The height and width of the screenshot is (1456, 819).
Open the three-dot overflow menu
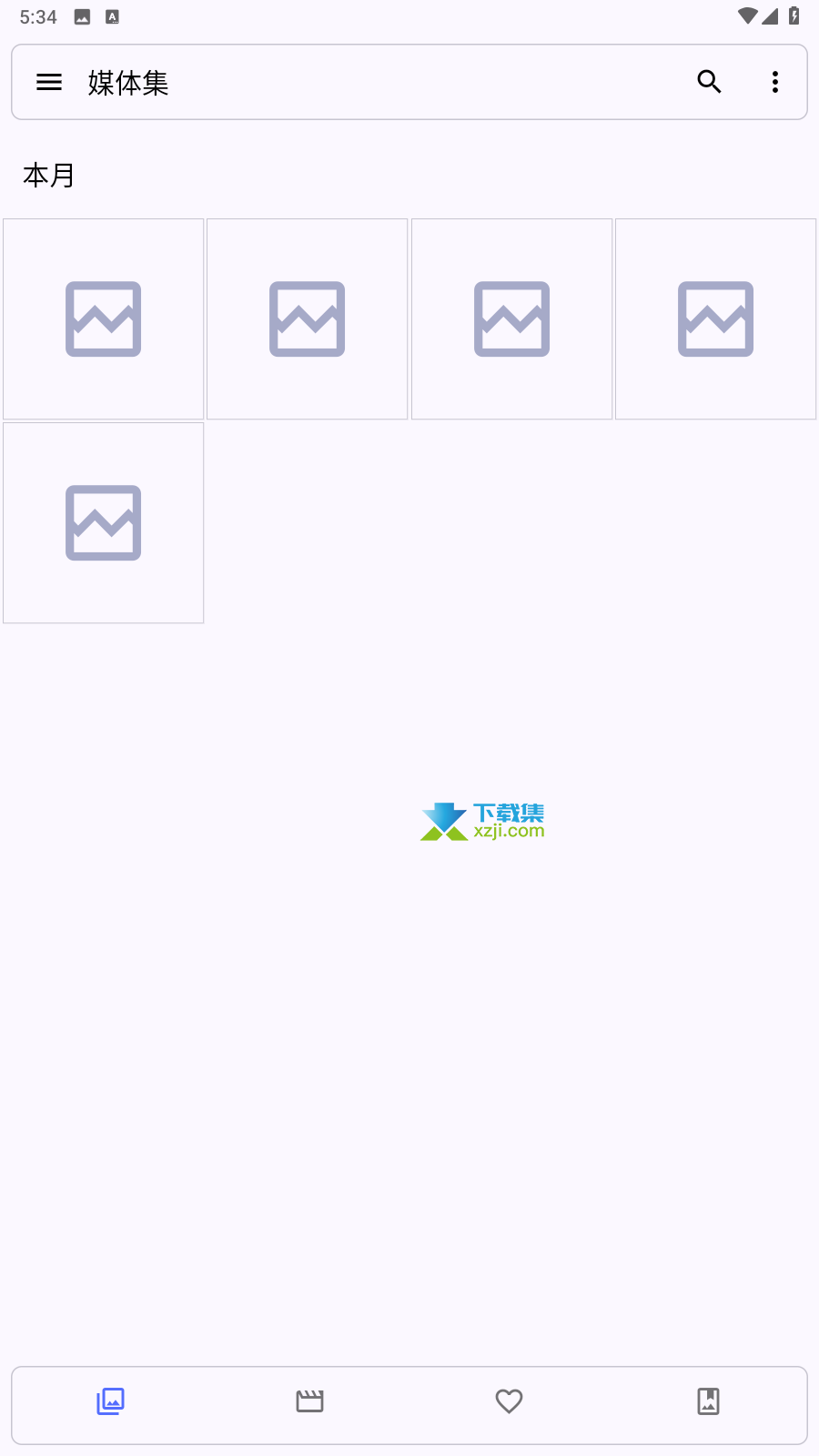pos(775,82)
